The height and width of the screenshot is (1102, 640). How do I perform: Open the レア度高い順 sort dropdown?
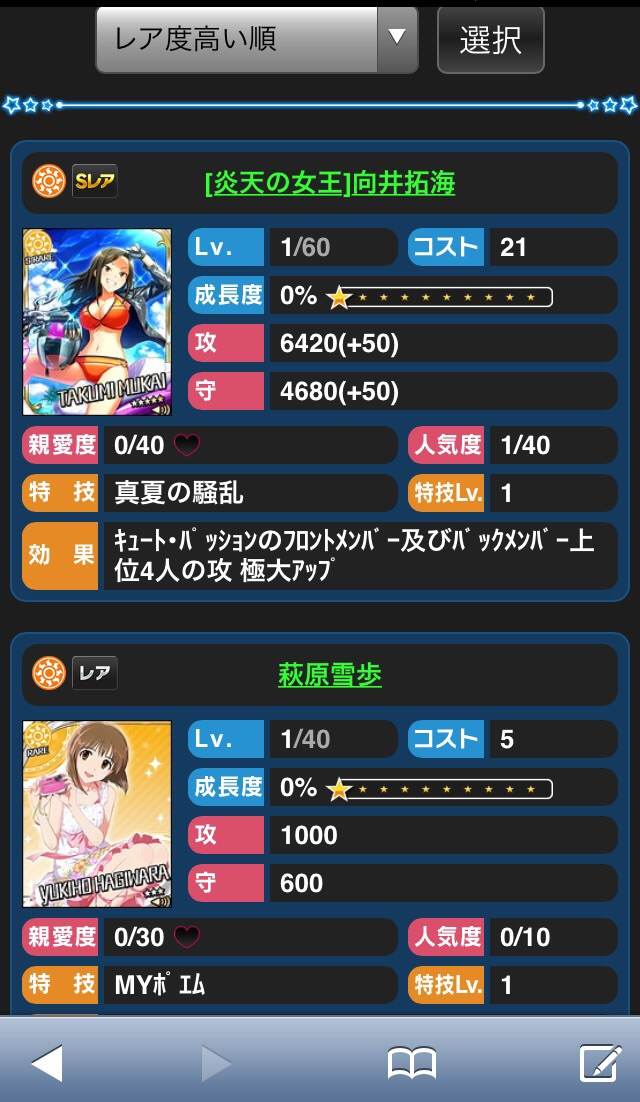[x=256, y=39]
